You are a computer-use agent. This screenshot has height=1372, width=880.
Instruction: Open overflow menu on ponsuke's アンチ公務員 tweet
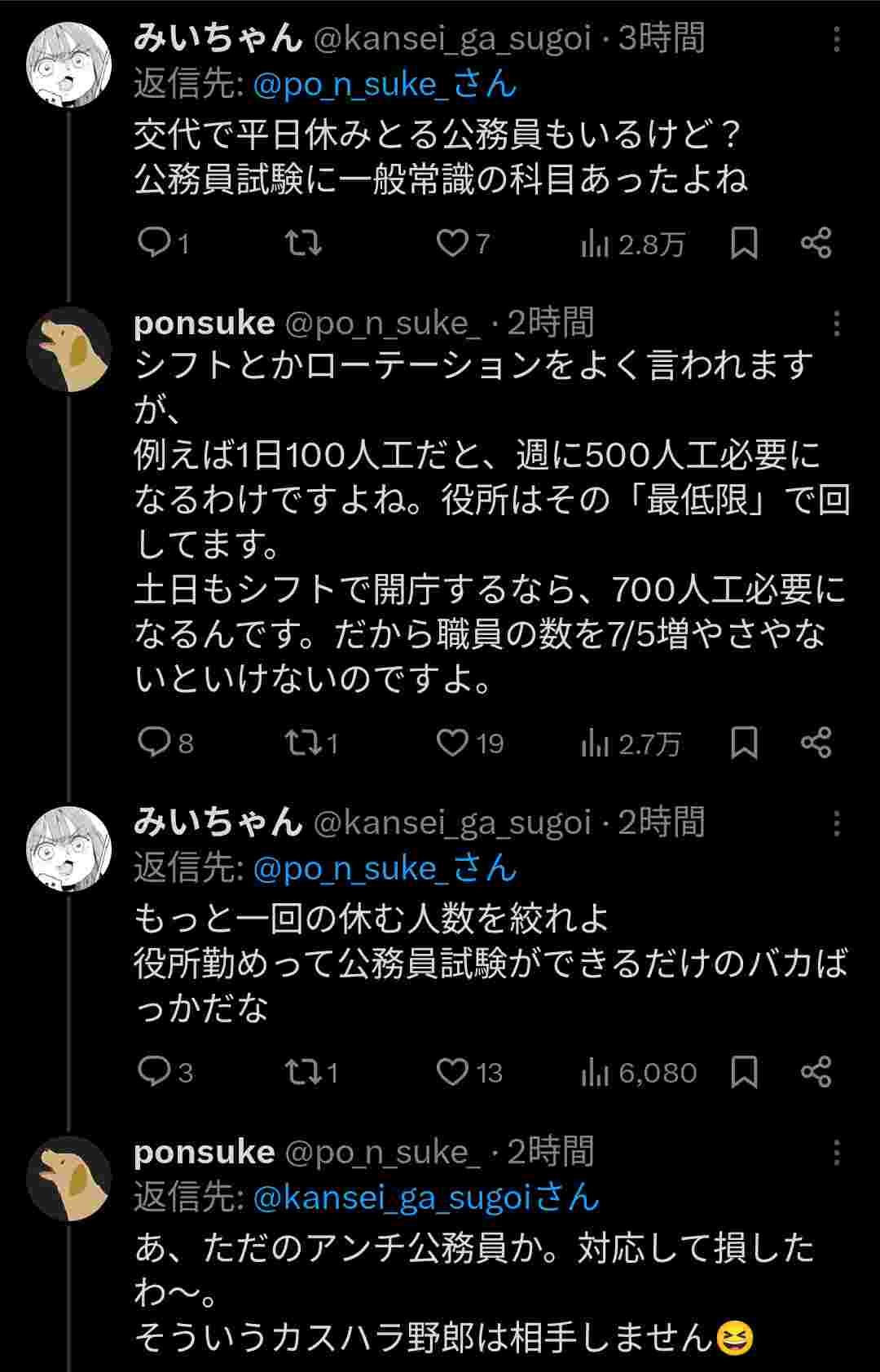pyautogui.click(x=837, y=1153)
